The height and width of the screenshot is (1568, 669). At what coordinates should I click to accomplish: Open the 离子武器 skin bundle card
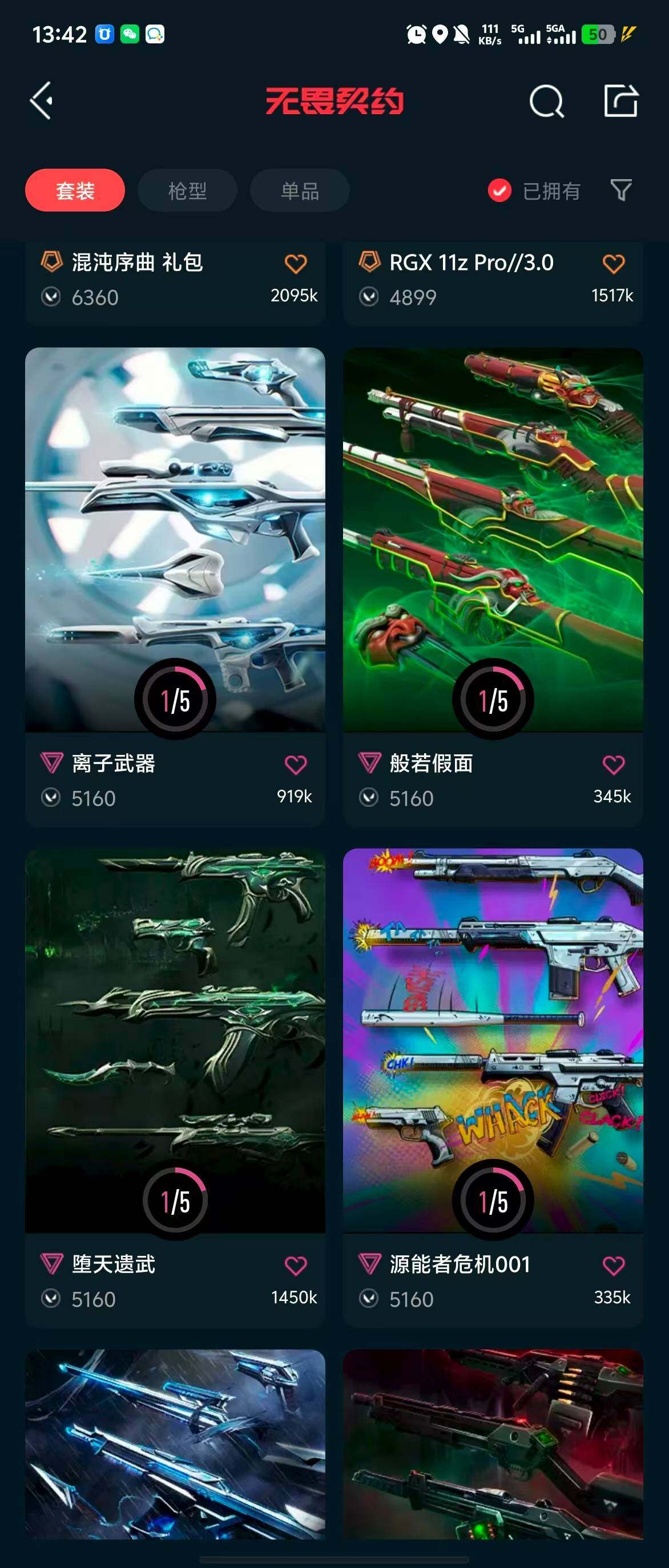click(x=175, y=539)
